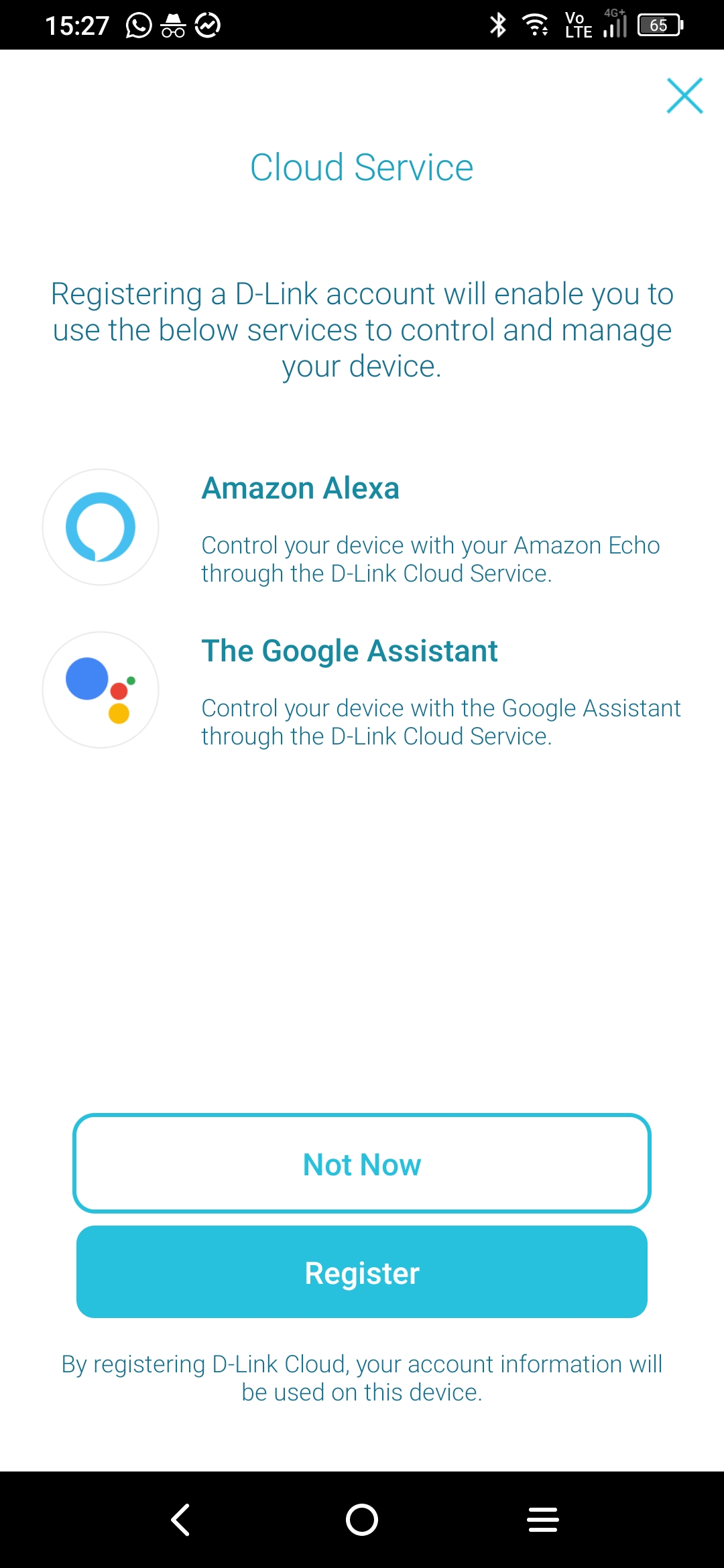Close the Cloud Service screen
724x1568 pixels.
pyautogui.click(x=684, y=96)
